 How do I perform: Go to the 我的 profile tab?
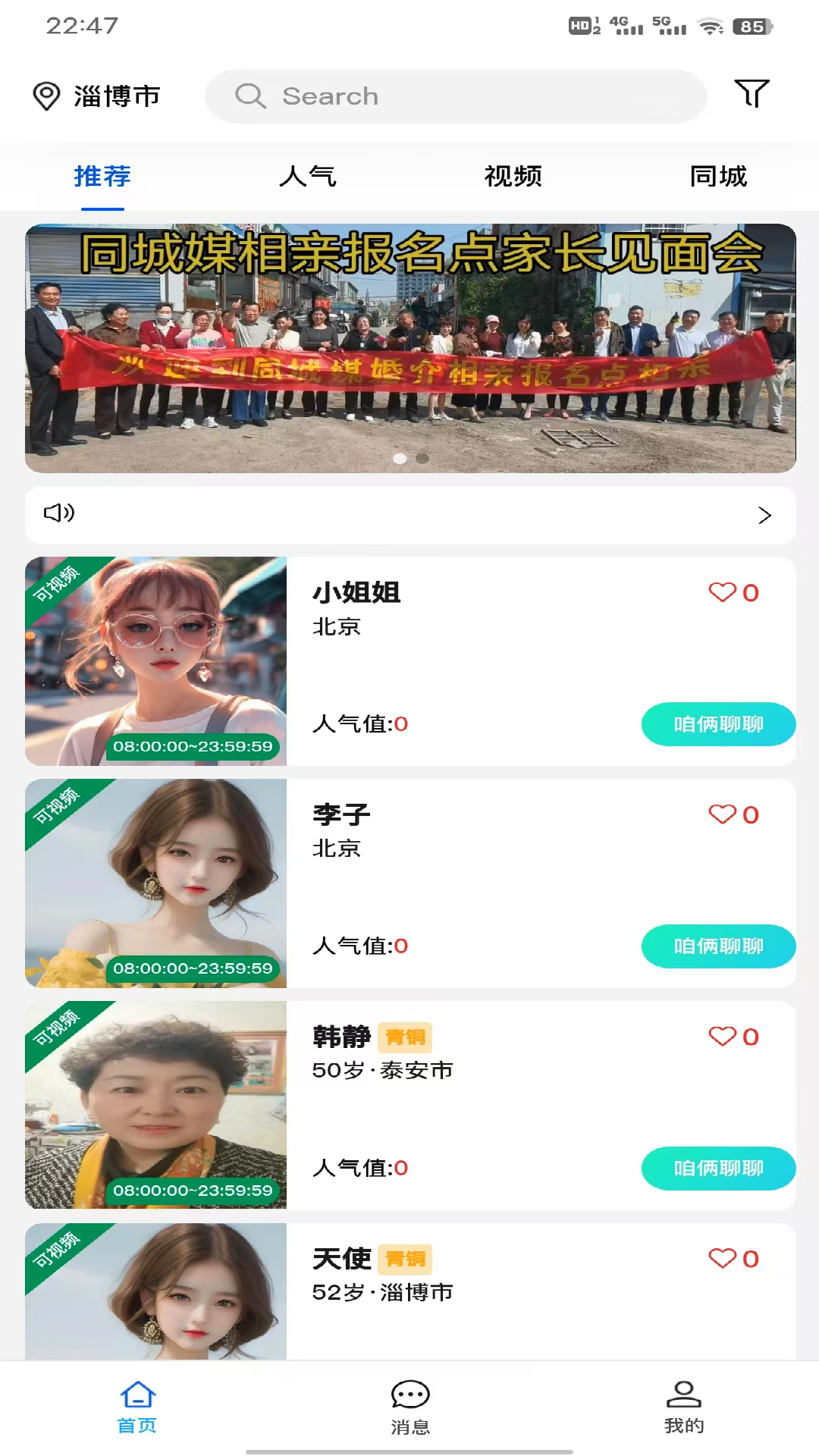pyautogui.click(x=683, y=1407)
